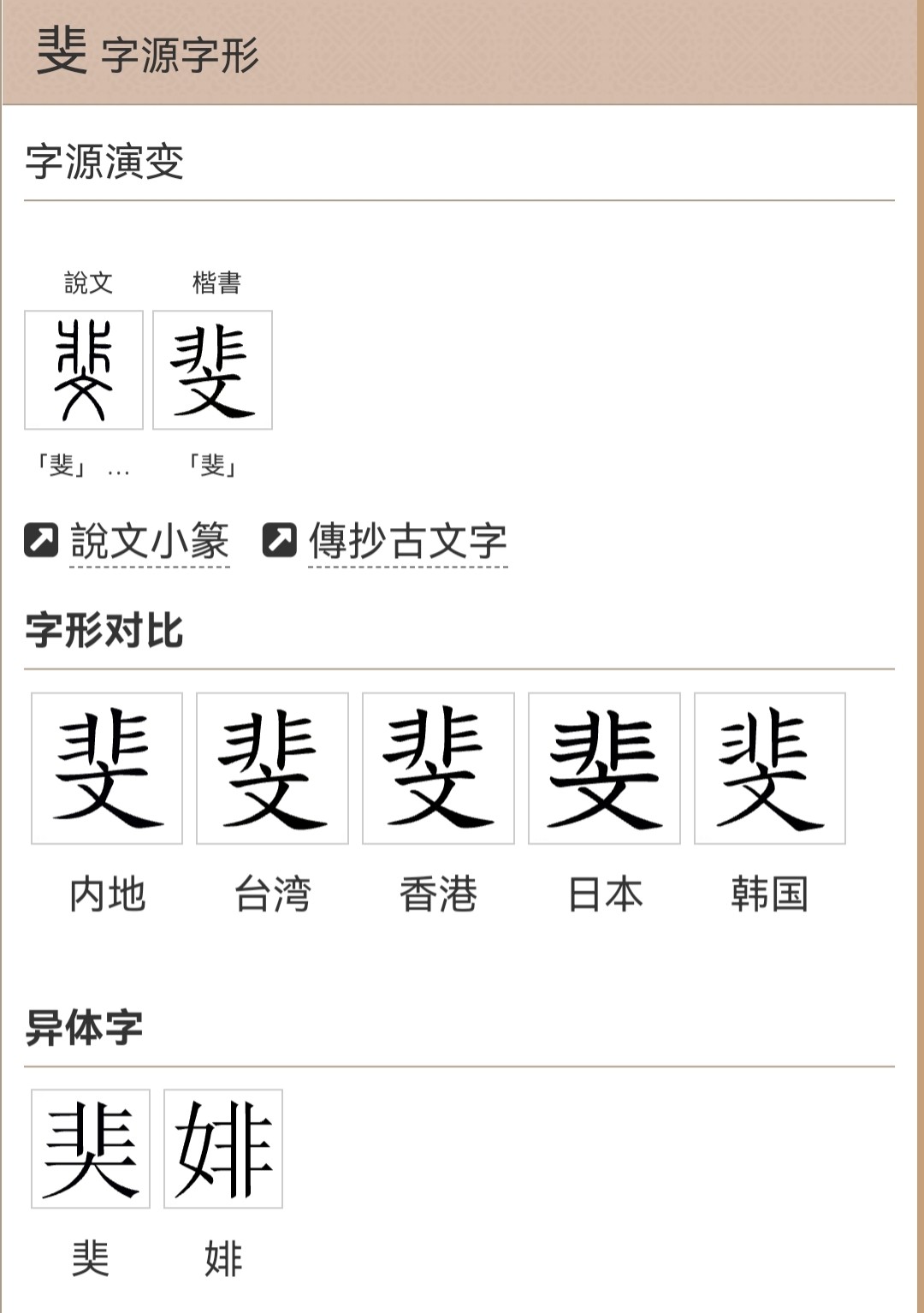View the 楷書 regular script glyph

212,370
